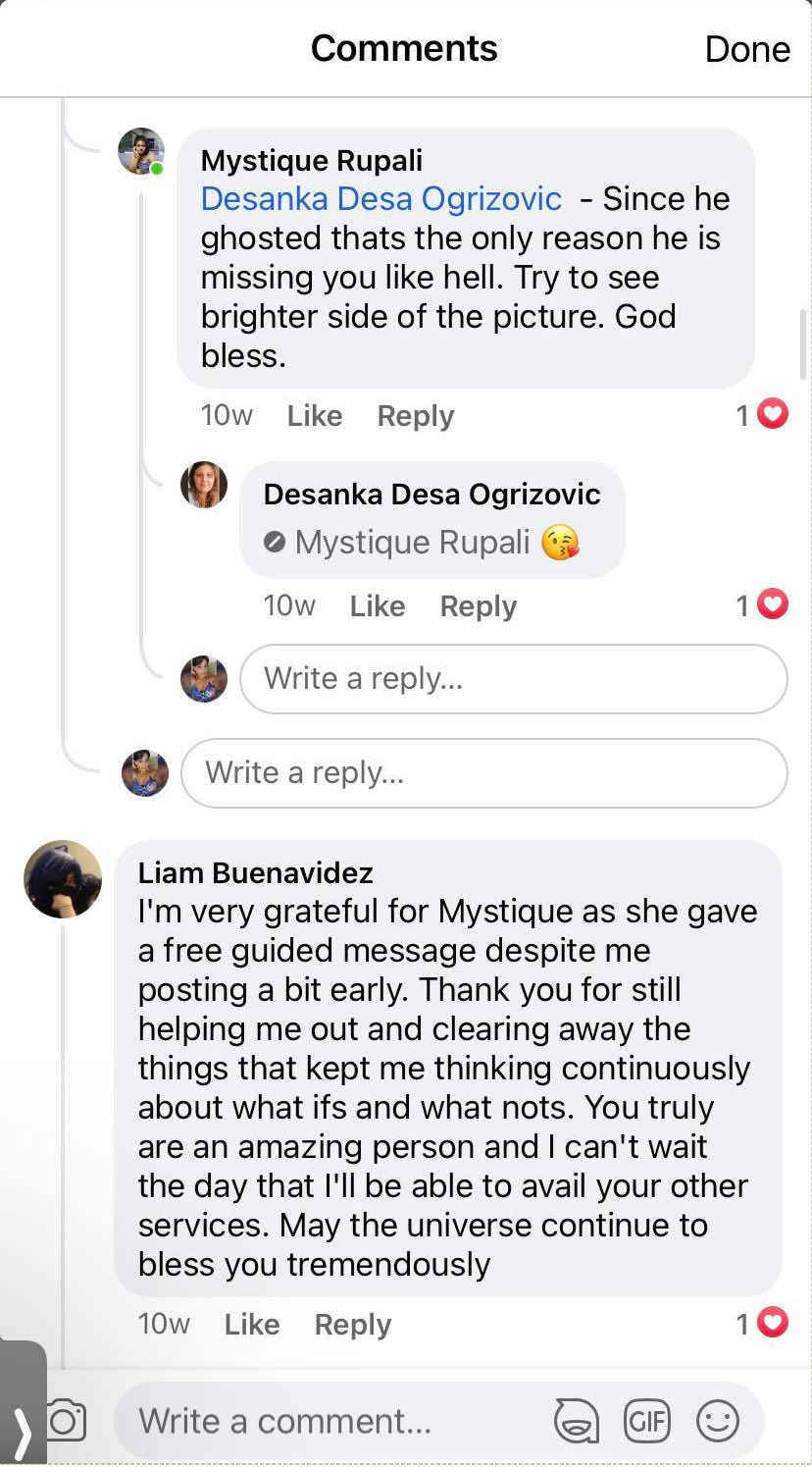812x1467 pixels.
Task: Focus the Write a comment field
Action: pos(333,1421)
